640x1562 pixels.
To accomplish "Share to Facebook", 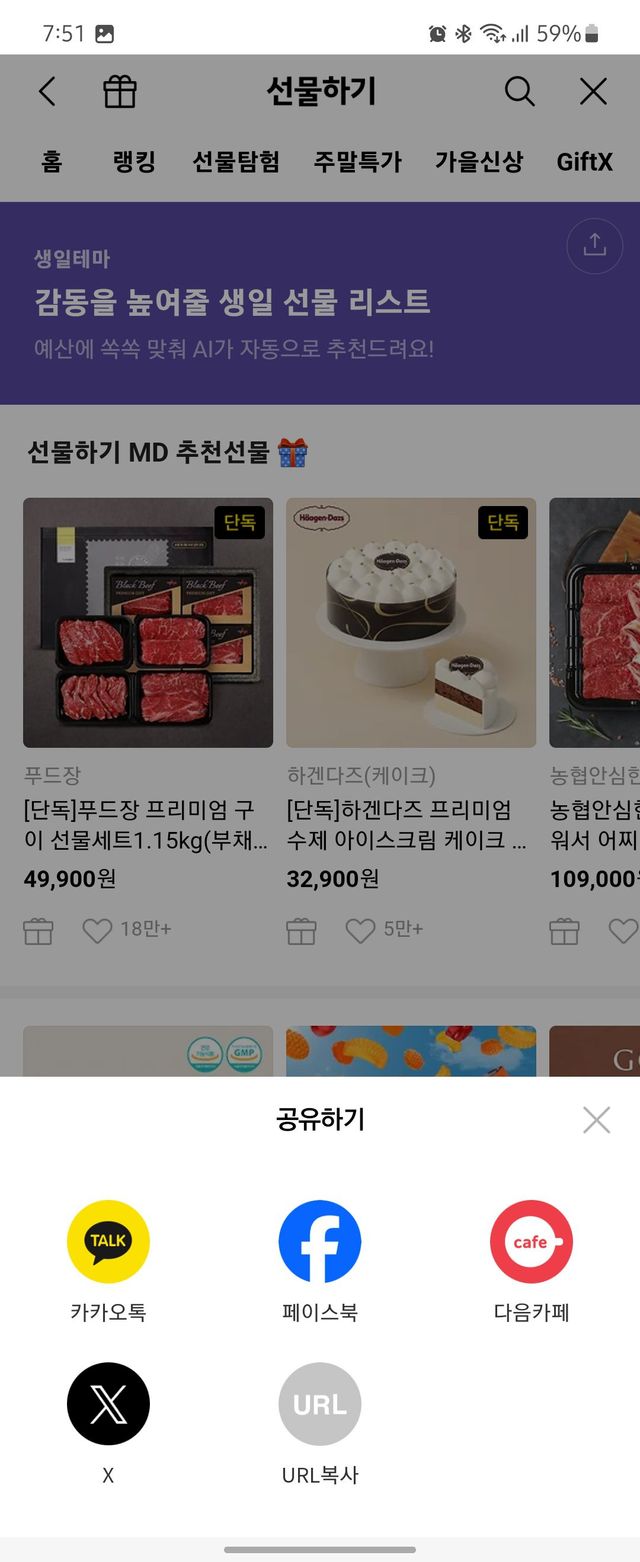I will point(320,1241).
